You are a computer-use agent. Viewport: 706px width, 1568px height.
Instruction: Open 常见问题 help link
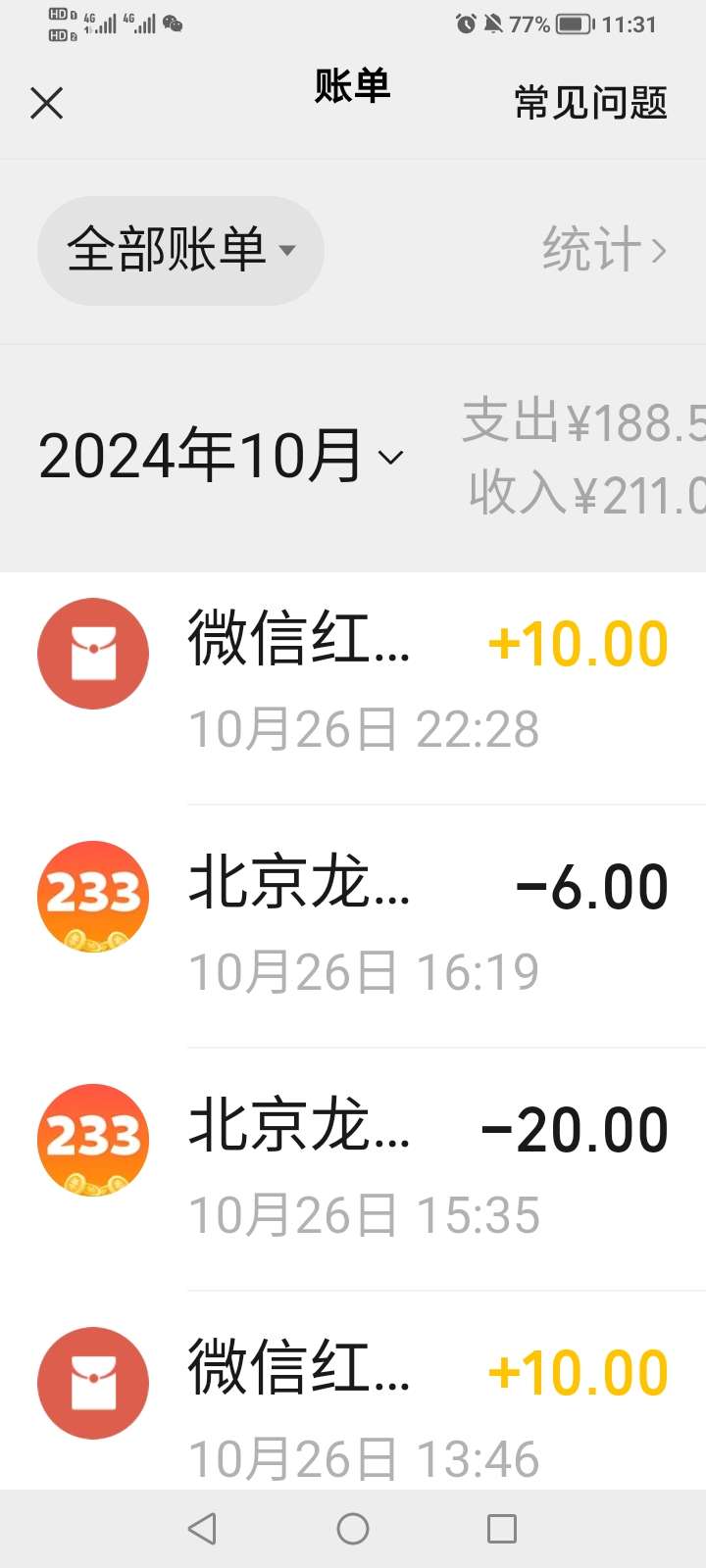(590, 103)
